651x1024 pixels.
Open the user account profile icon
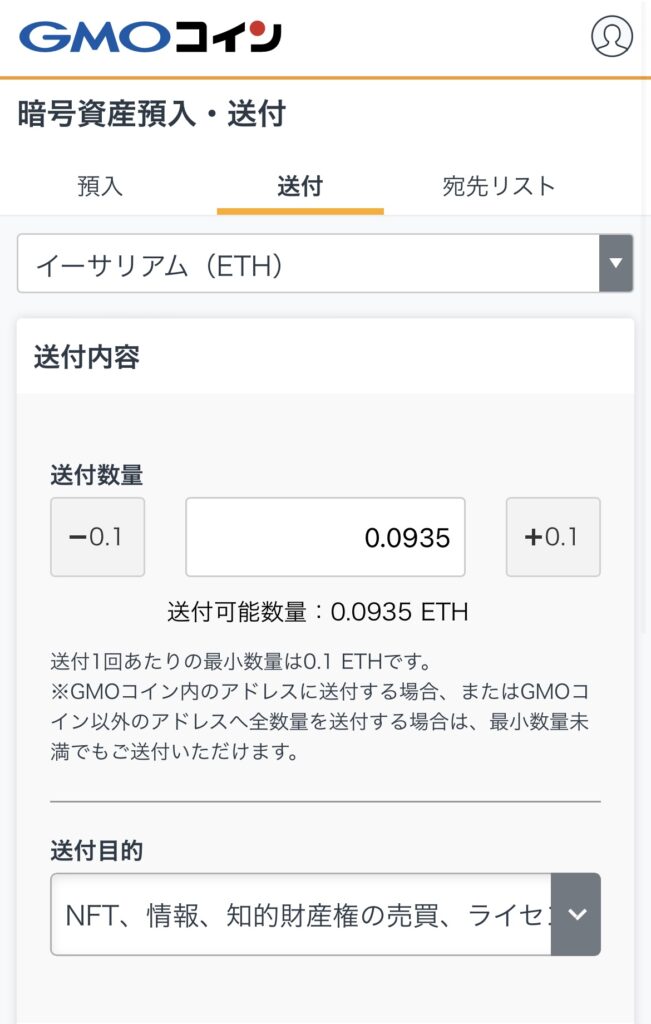(x=611, y=36)
